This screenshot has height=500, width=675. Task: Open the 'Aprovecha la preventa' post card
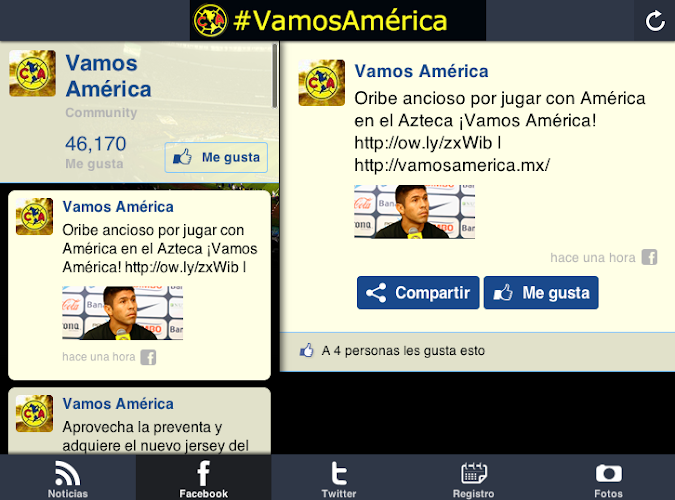tap(140, 425)
